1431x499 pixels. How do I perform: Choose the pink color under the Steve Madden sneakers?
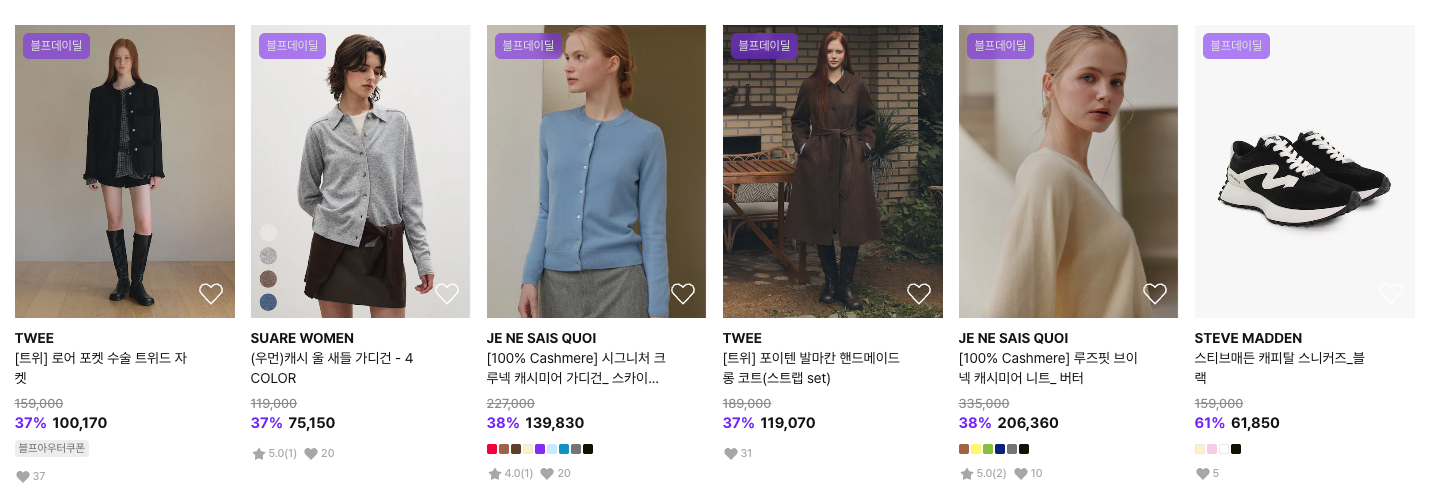(x=1212, y=449)
